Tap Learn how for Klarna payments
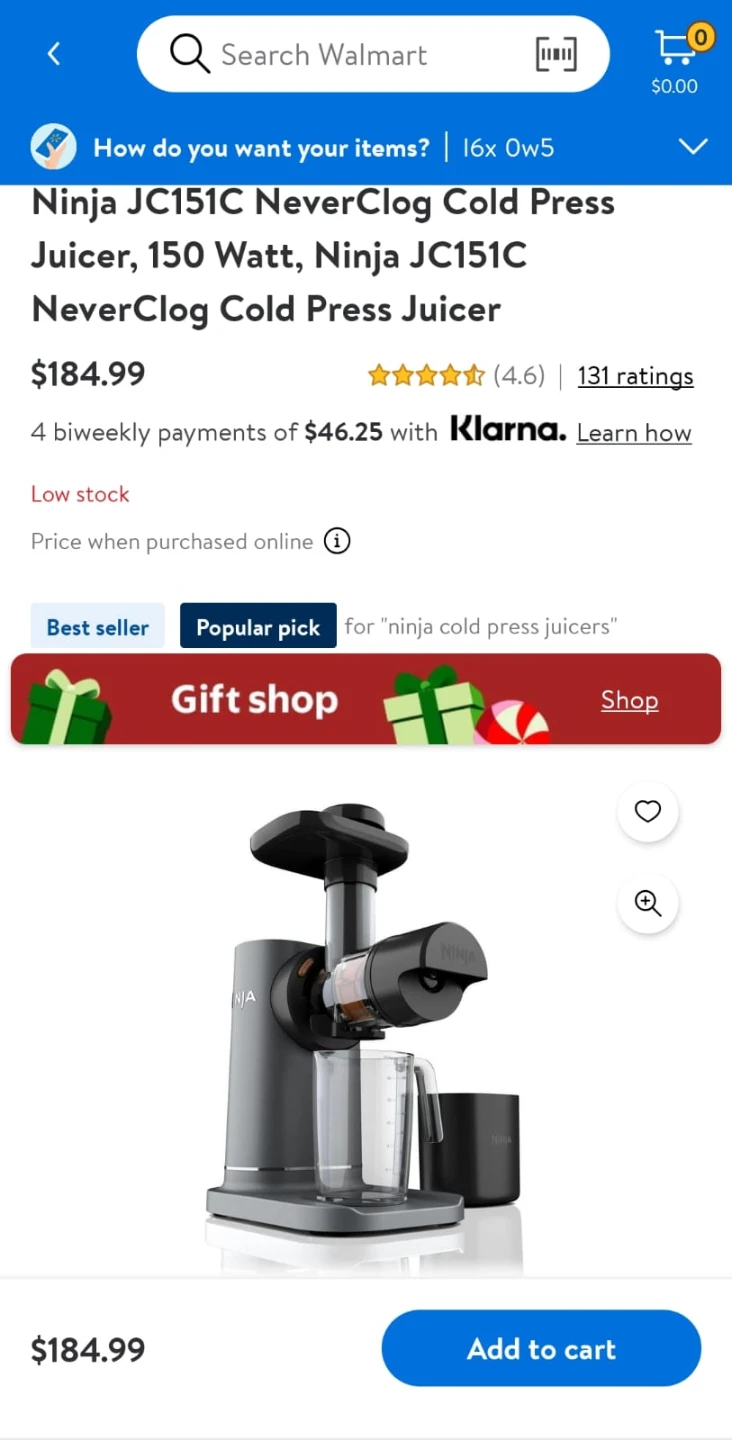 (x=634, y=433)
